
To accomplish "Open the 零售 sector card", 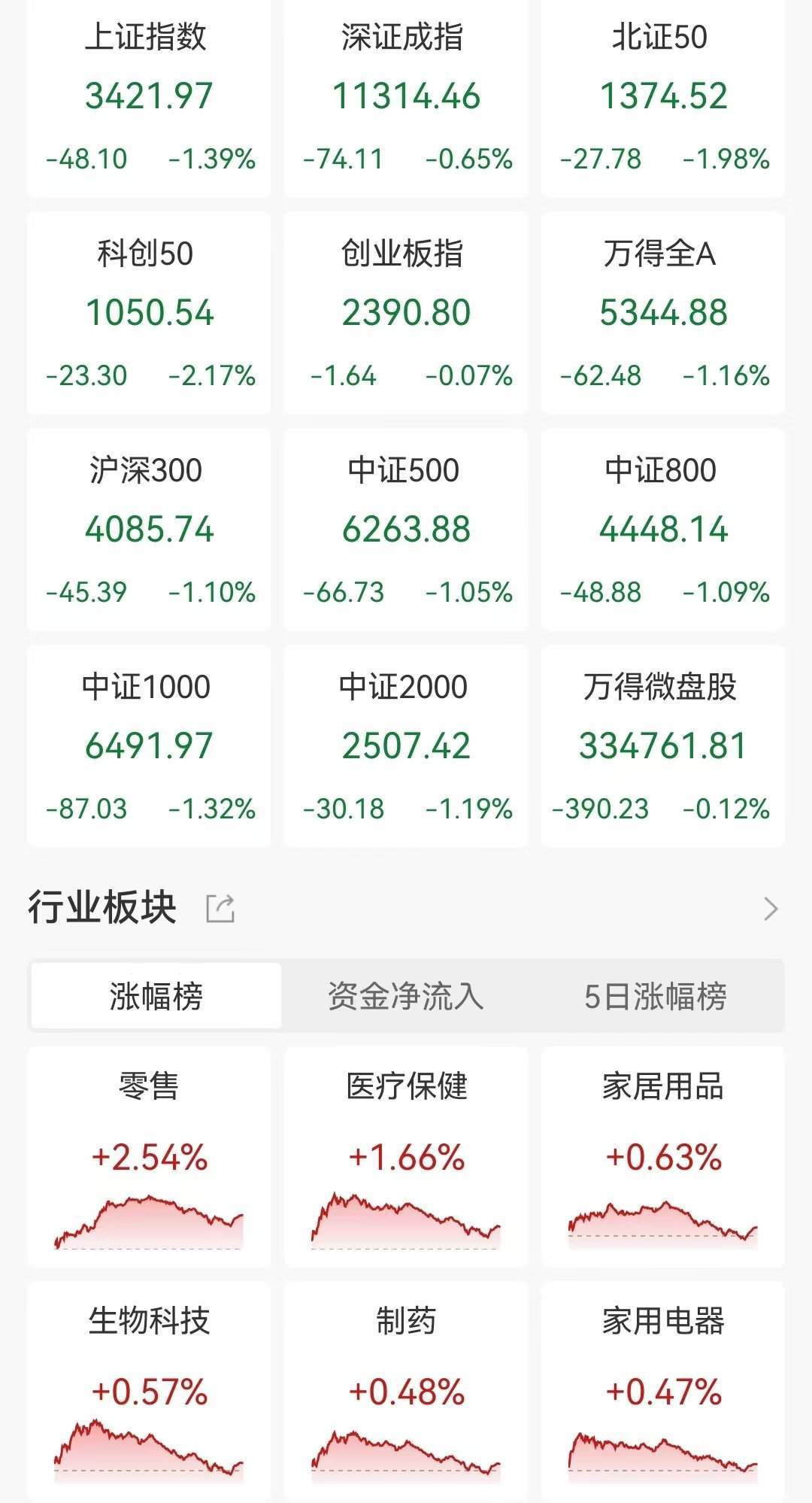I will pyautogui.click(x=149, y=1156).
